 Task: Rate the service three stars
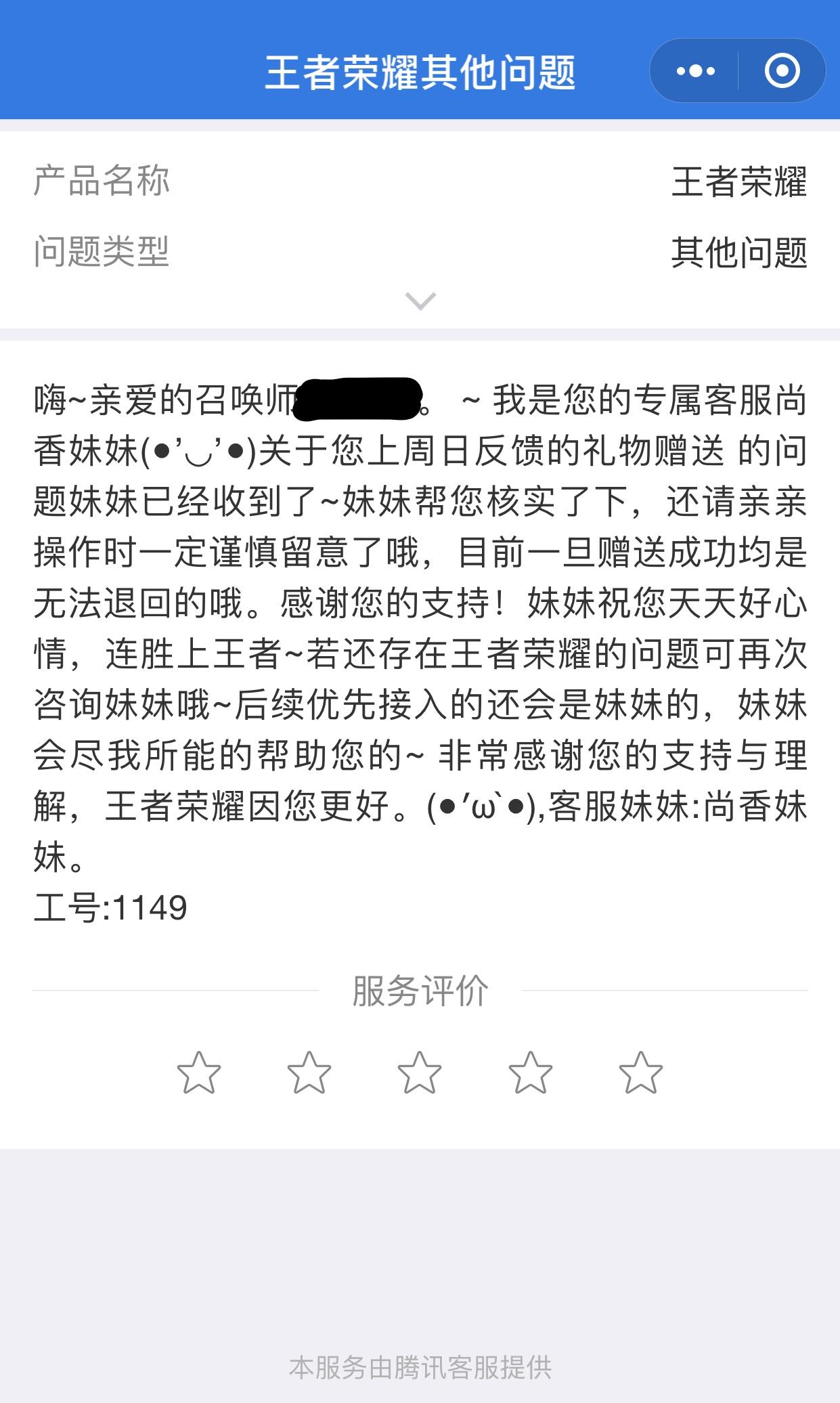(x=420, y=1073)
